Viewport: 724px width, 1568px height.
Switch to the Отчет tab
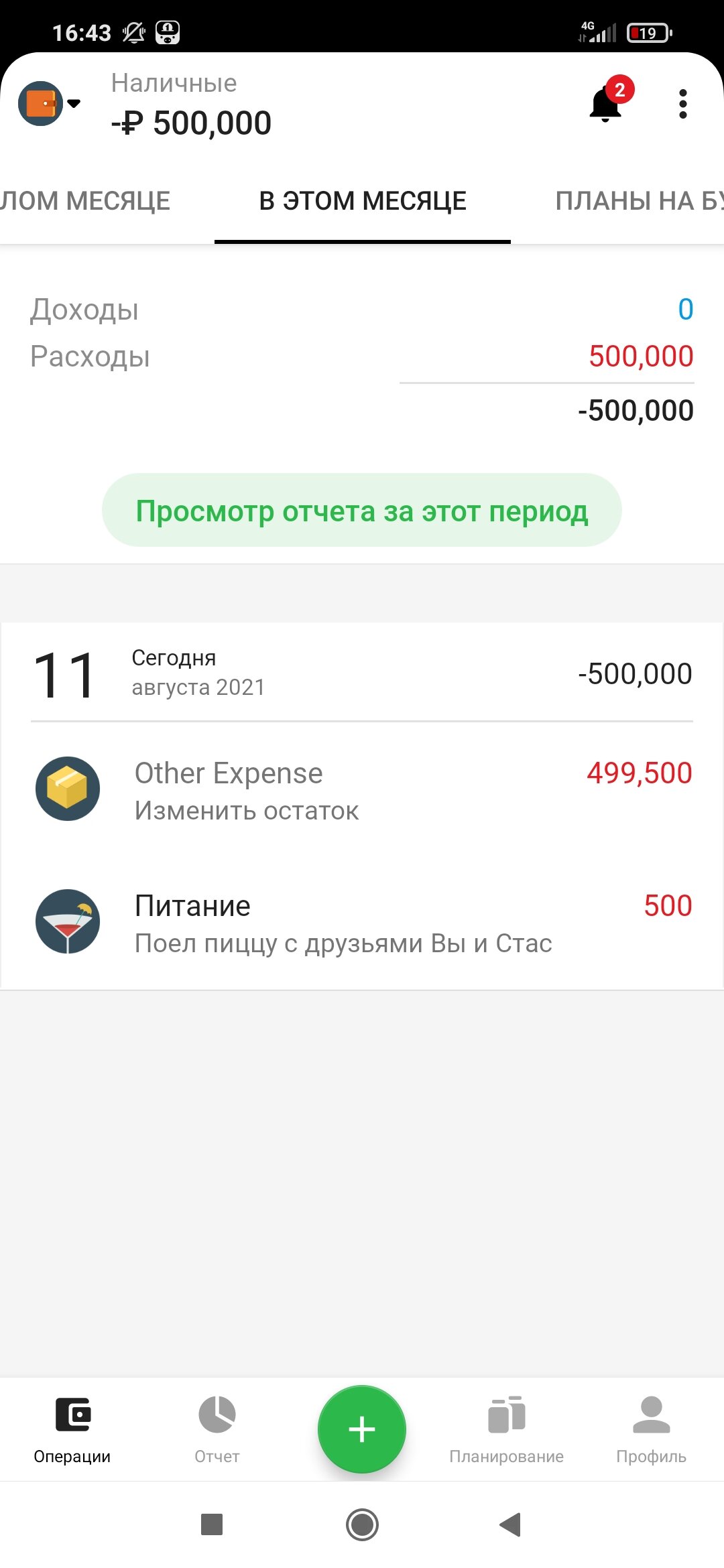tap(217, 1430)
